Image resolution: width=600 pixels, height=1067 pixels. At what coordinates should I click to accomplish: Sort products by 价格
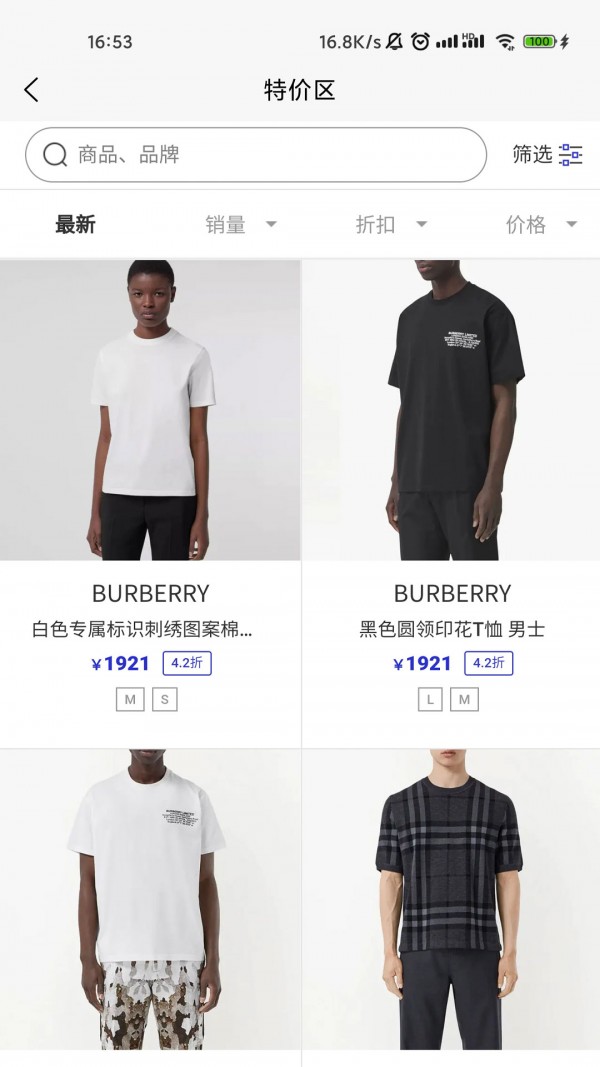point(540,225)
